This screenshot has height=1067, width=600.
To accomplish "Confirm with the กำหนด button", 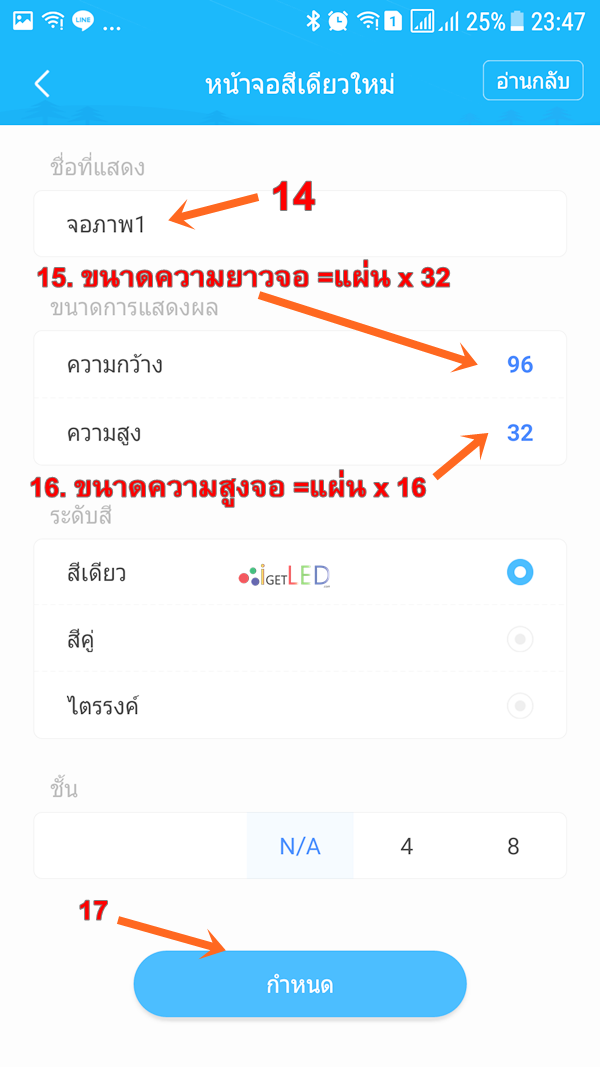I will (300, 984).
